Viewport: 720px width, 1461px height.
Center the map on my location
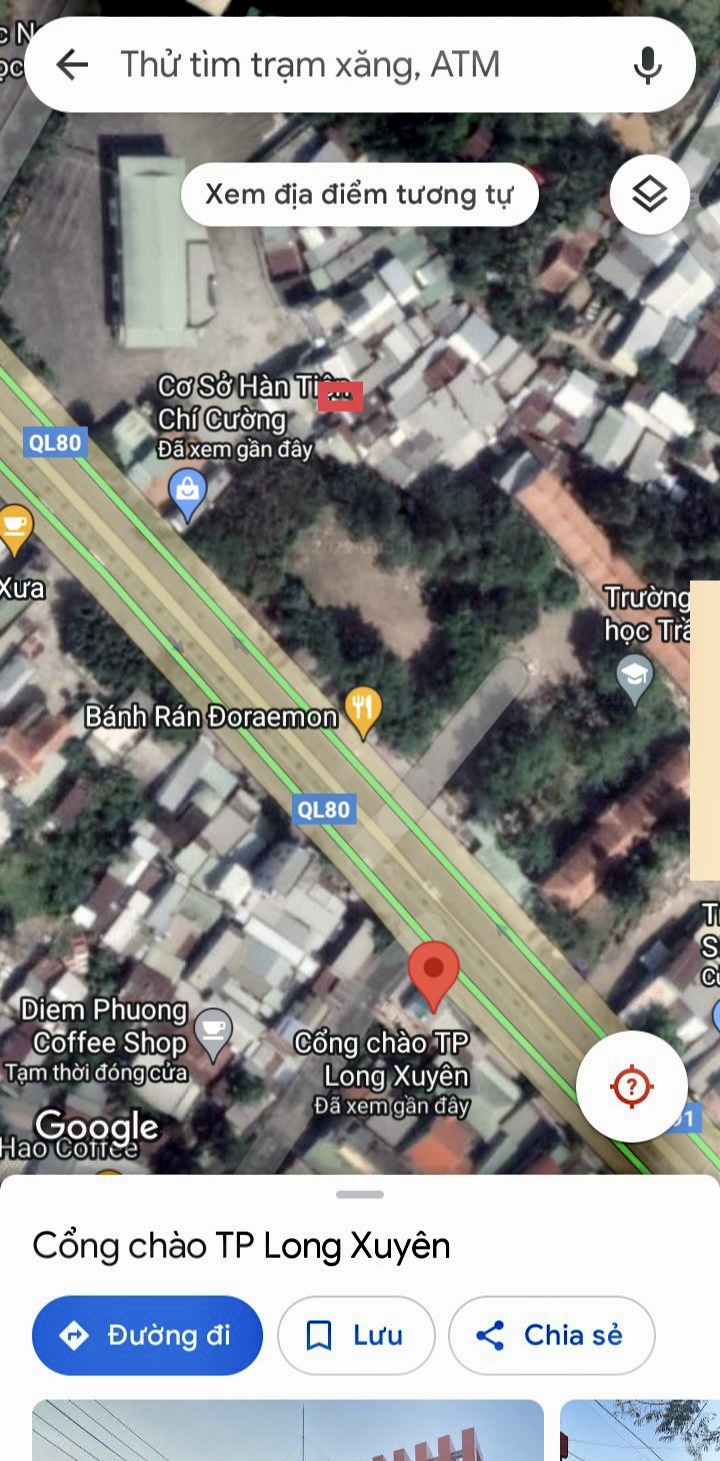pyautogui.click(x=632, y=1086)
